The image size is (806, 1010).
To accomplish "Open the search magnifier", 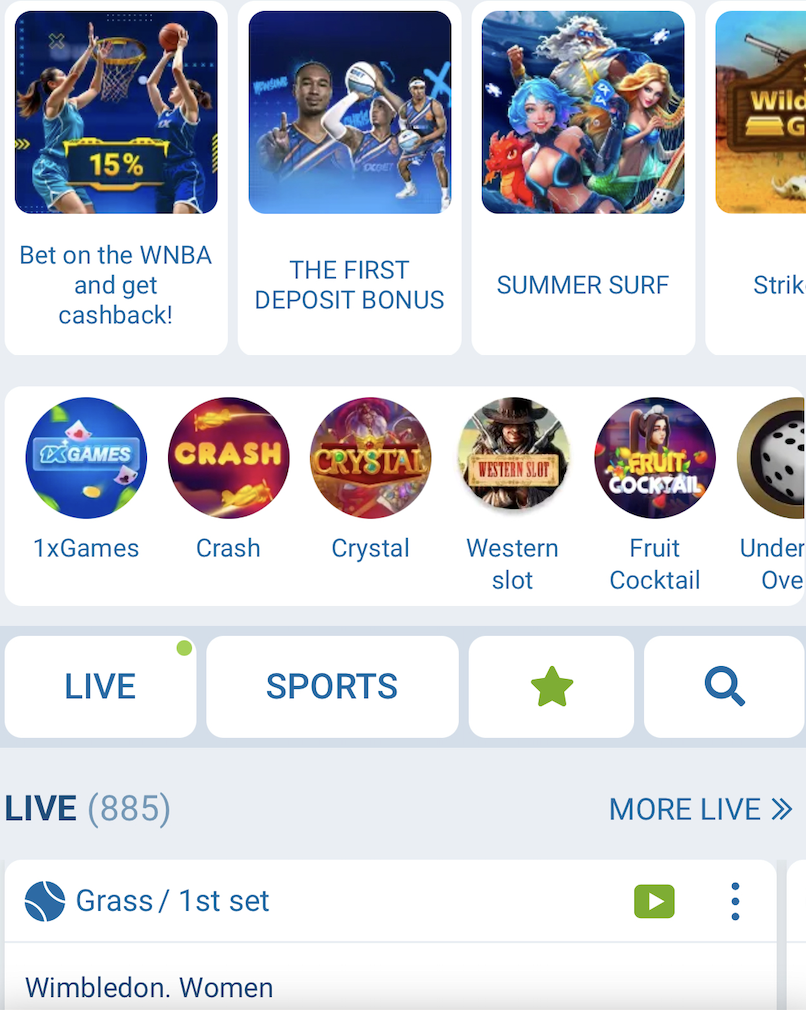I will [724, 687].
